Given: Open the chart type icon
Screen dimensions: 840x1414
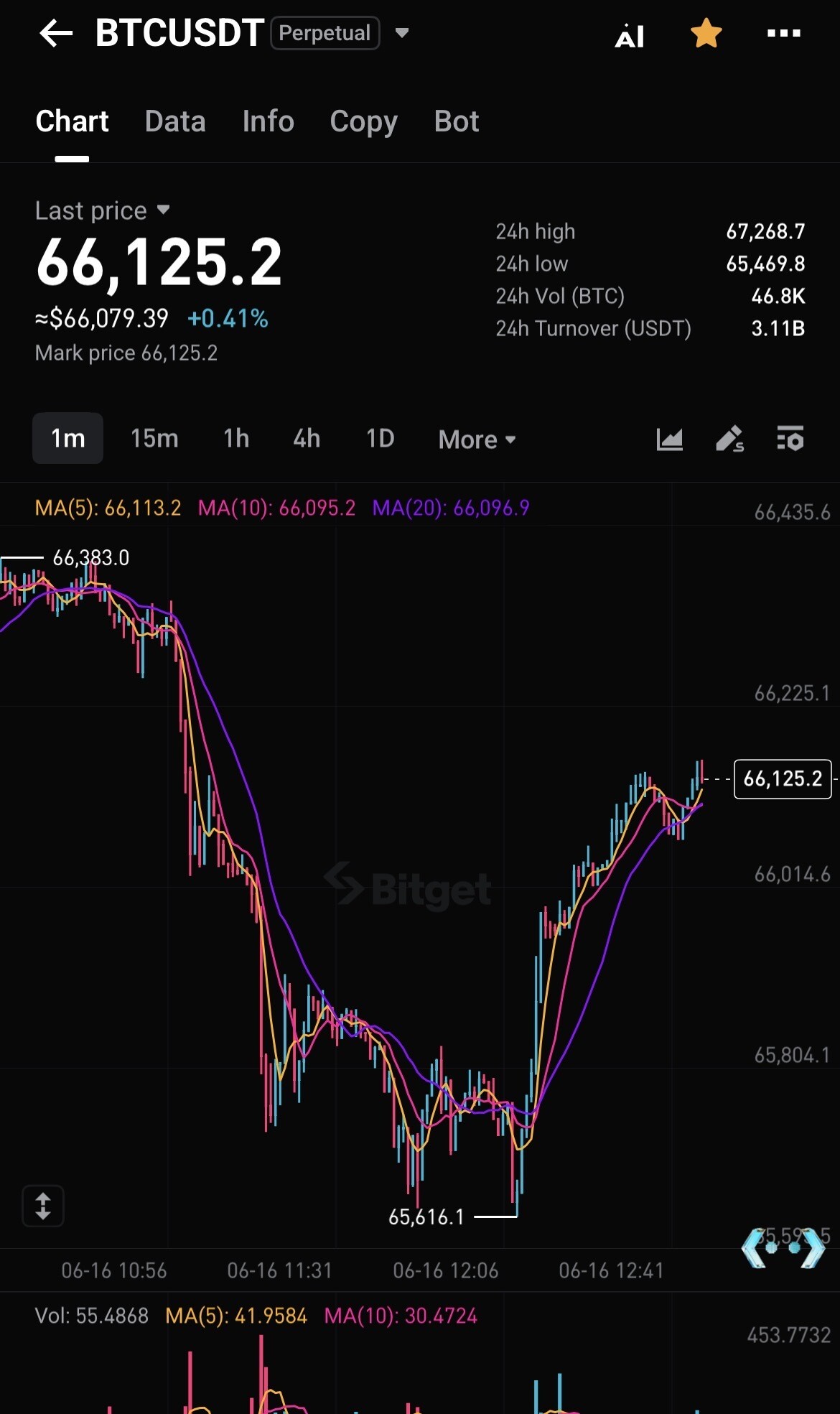Looking at the screenshot, I should coord(670,439).
